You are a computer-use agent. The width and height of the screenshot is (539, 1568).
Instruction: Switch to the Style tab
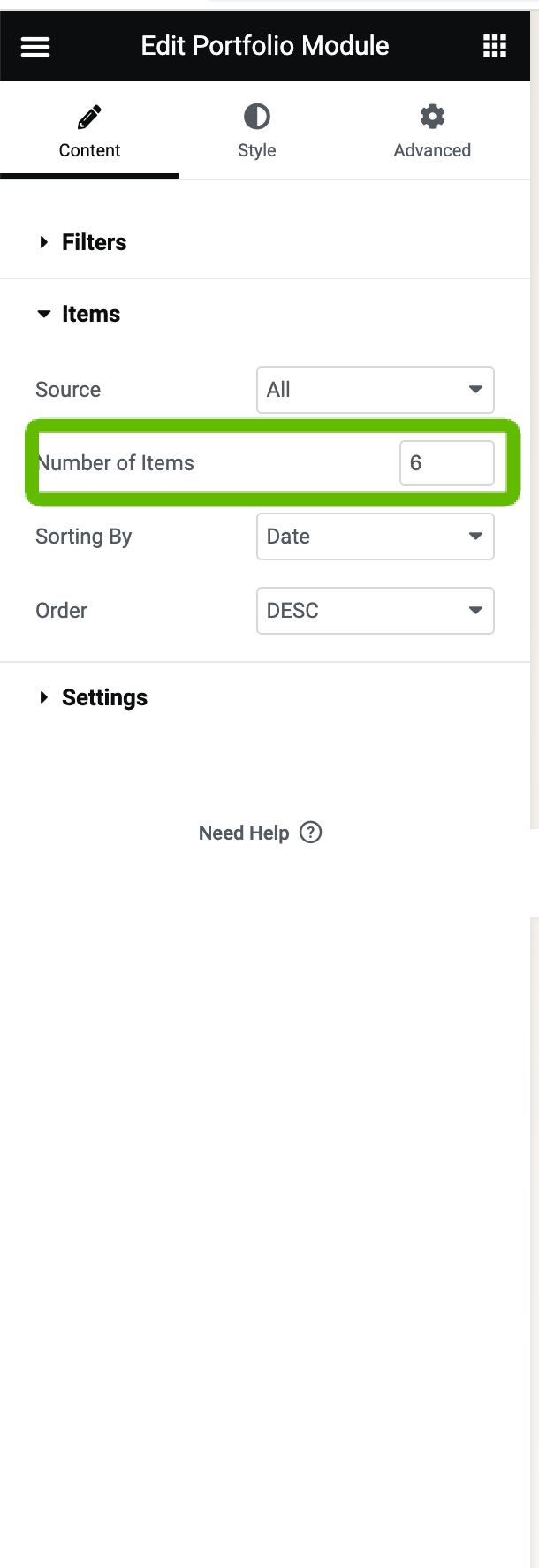[x=256, y=132]
